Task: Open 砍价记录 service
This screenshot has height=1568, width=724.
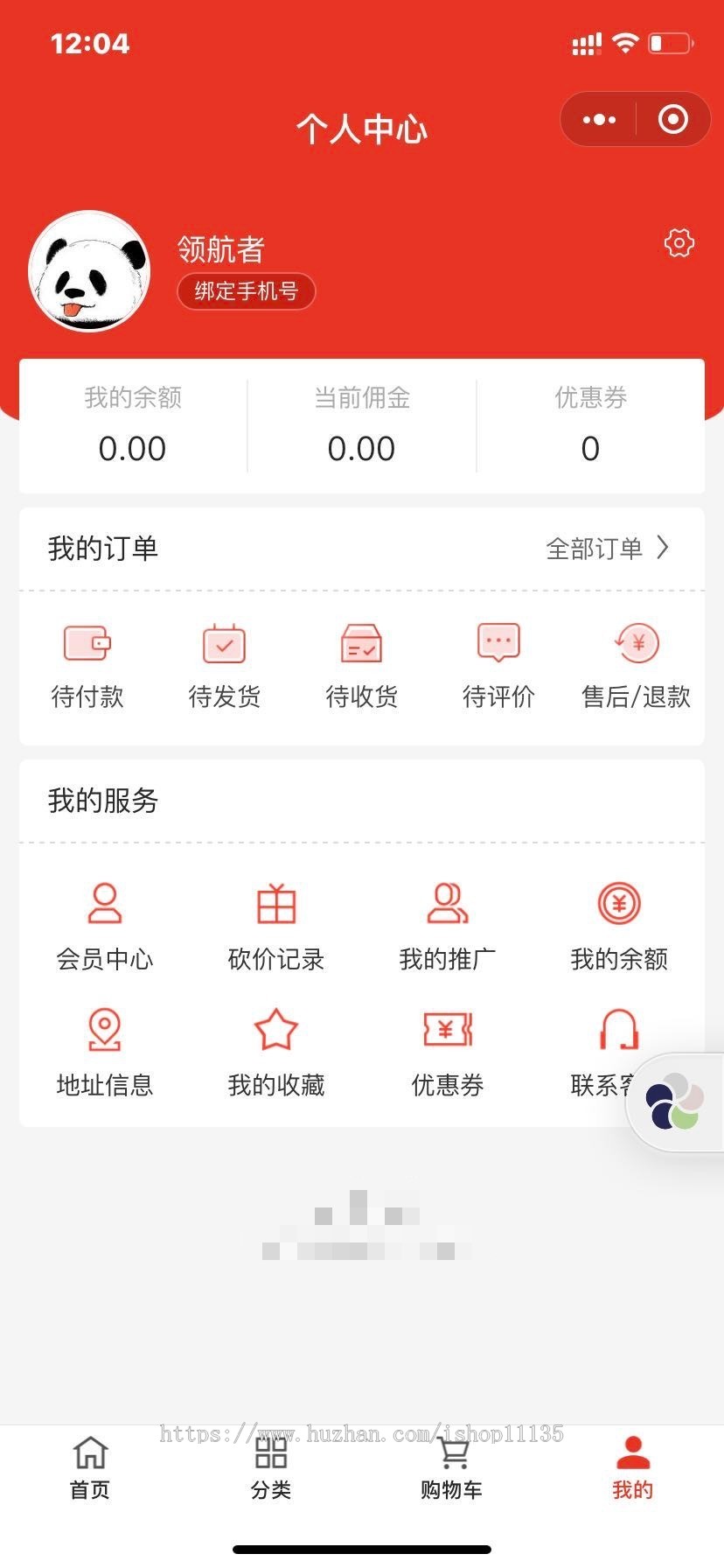Action: (276, 927)
